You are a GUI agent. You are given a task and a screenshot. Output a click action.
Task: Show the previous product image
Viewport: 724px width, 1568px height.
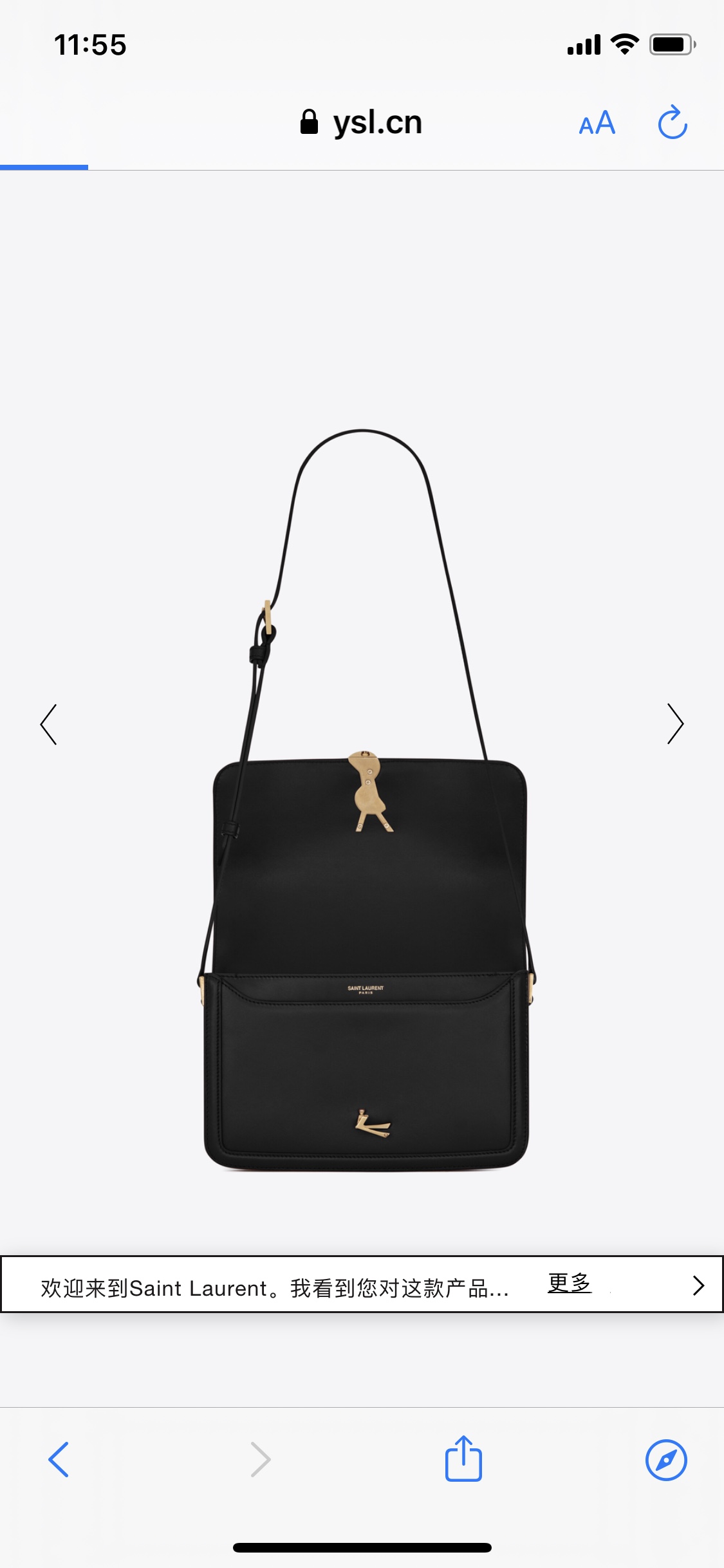49,724
